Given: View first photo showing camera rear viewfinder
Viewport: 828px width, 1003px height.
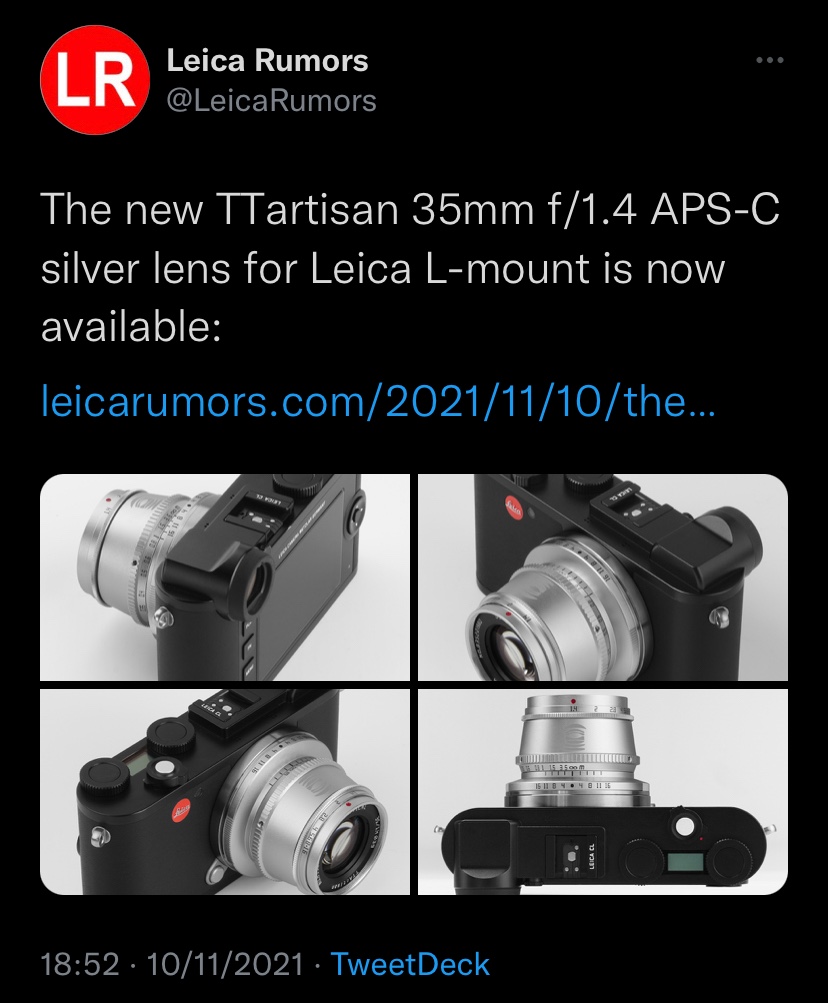Looking at the screenshot, I should pyautogui.click(x=225, y=578).
